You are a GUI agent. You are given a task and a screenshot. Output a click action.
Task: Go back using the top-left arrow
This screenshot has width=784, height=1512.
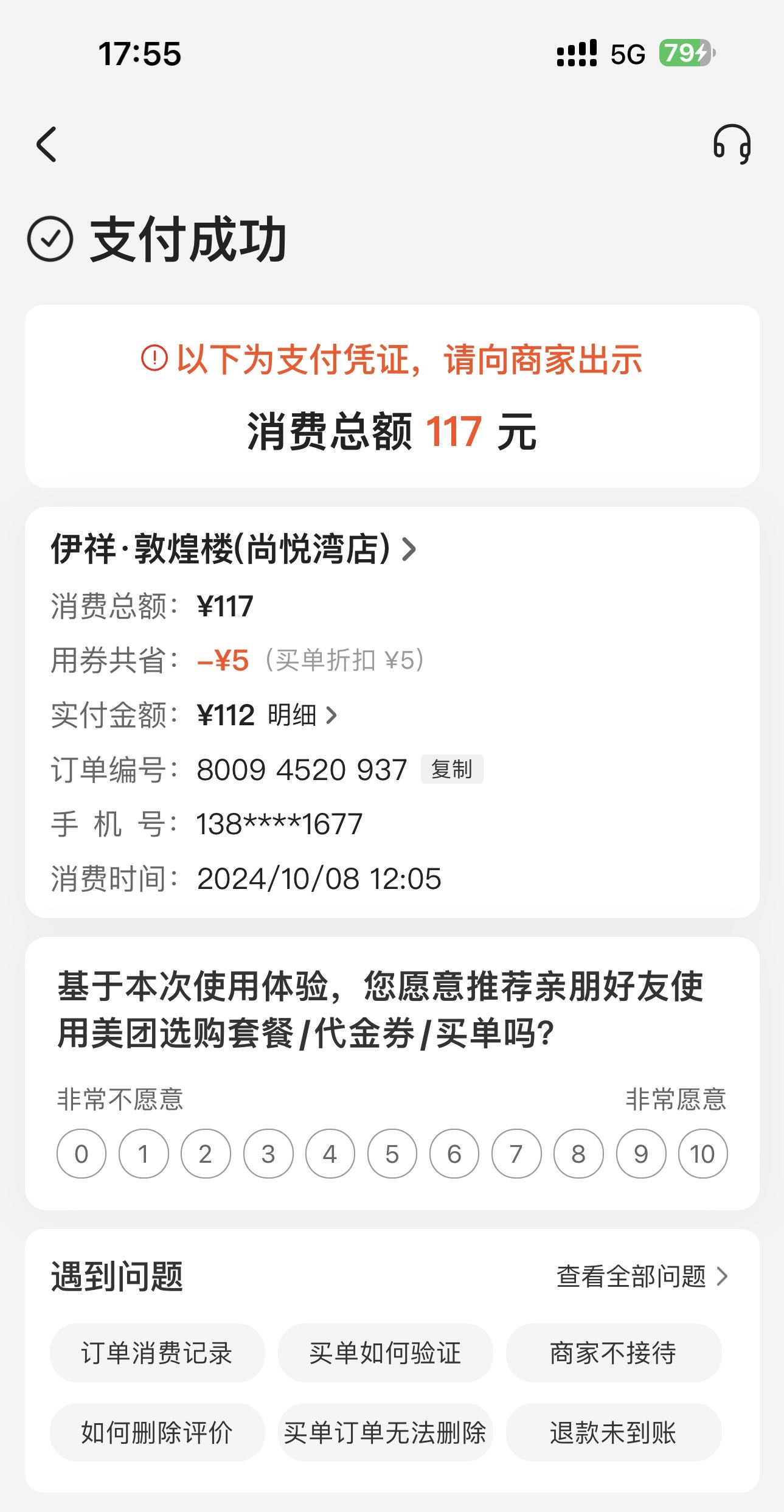pos(46,144)
